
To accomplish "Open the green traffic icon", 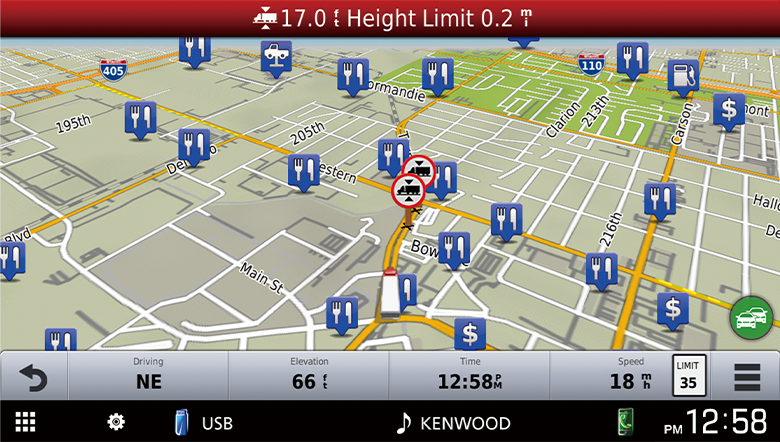I will [x=751, y=319].
